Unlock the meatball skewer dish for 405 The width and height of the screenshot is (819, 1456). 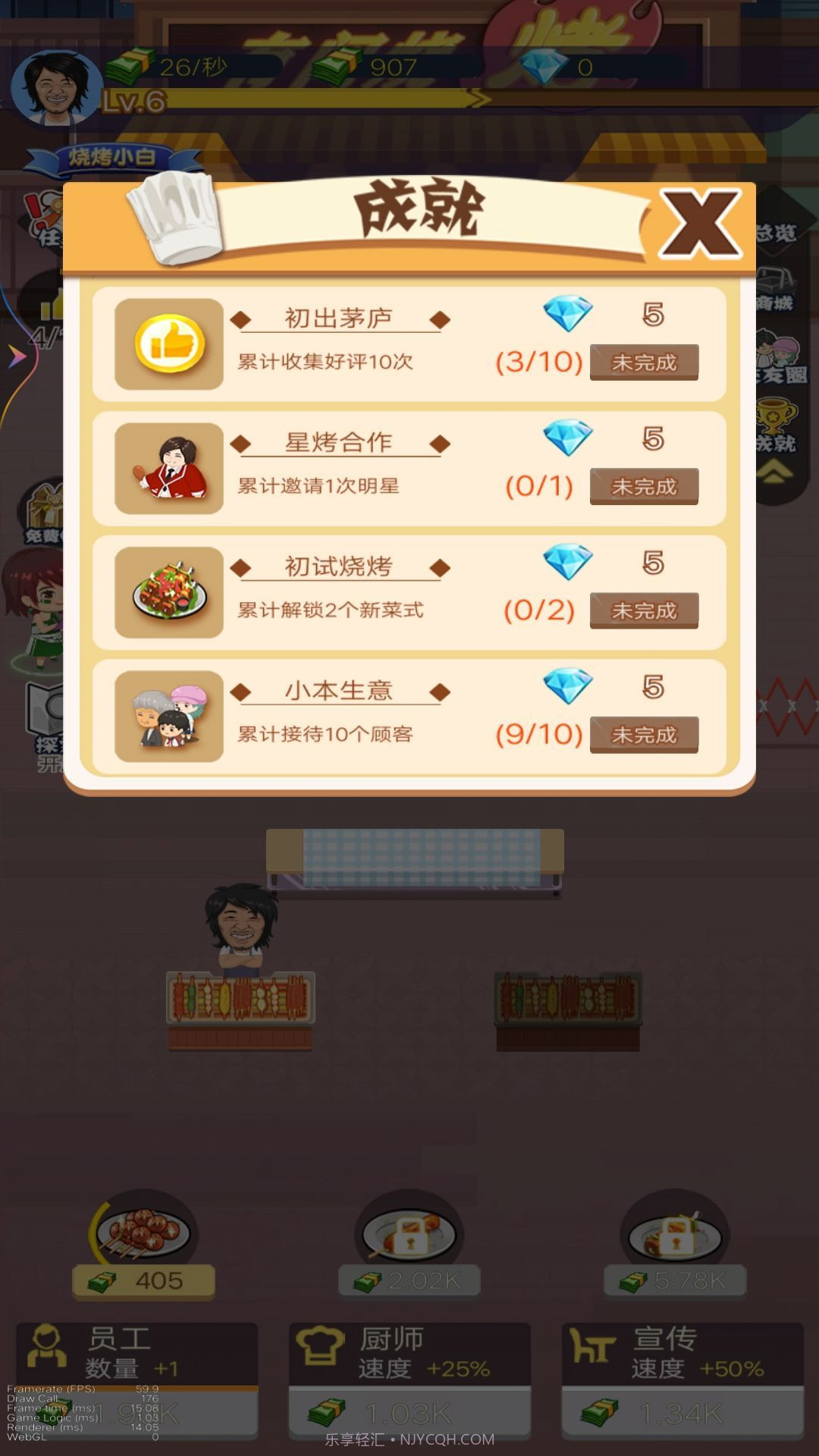(143, 1259)
